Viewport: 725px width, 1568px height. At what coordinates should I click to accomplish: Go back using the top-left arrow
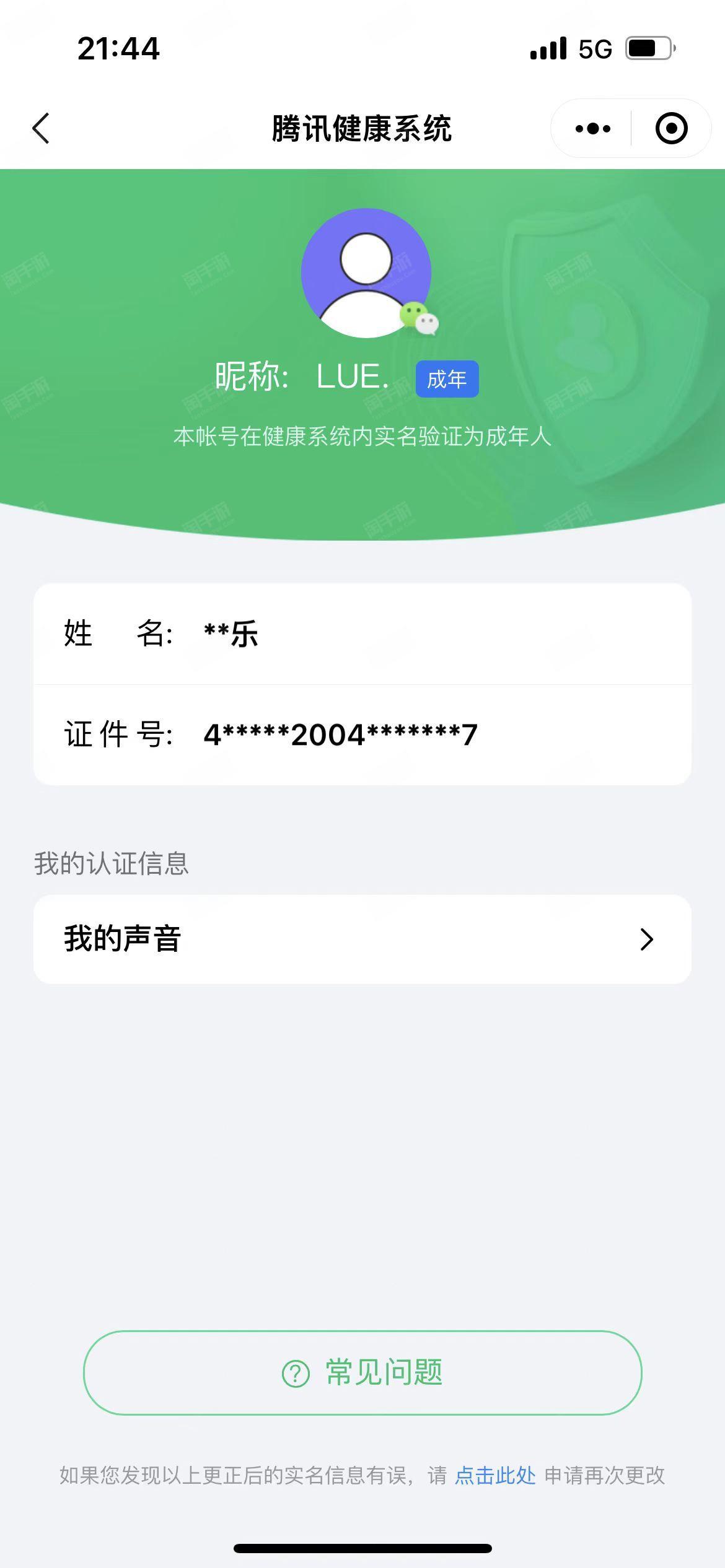click(x=41, y=129)
